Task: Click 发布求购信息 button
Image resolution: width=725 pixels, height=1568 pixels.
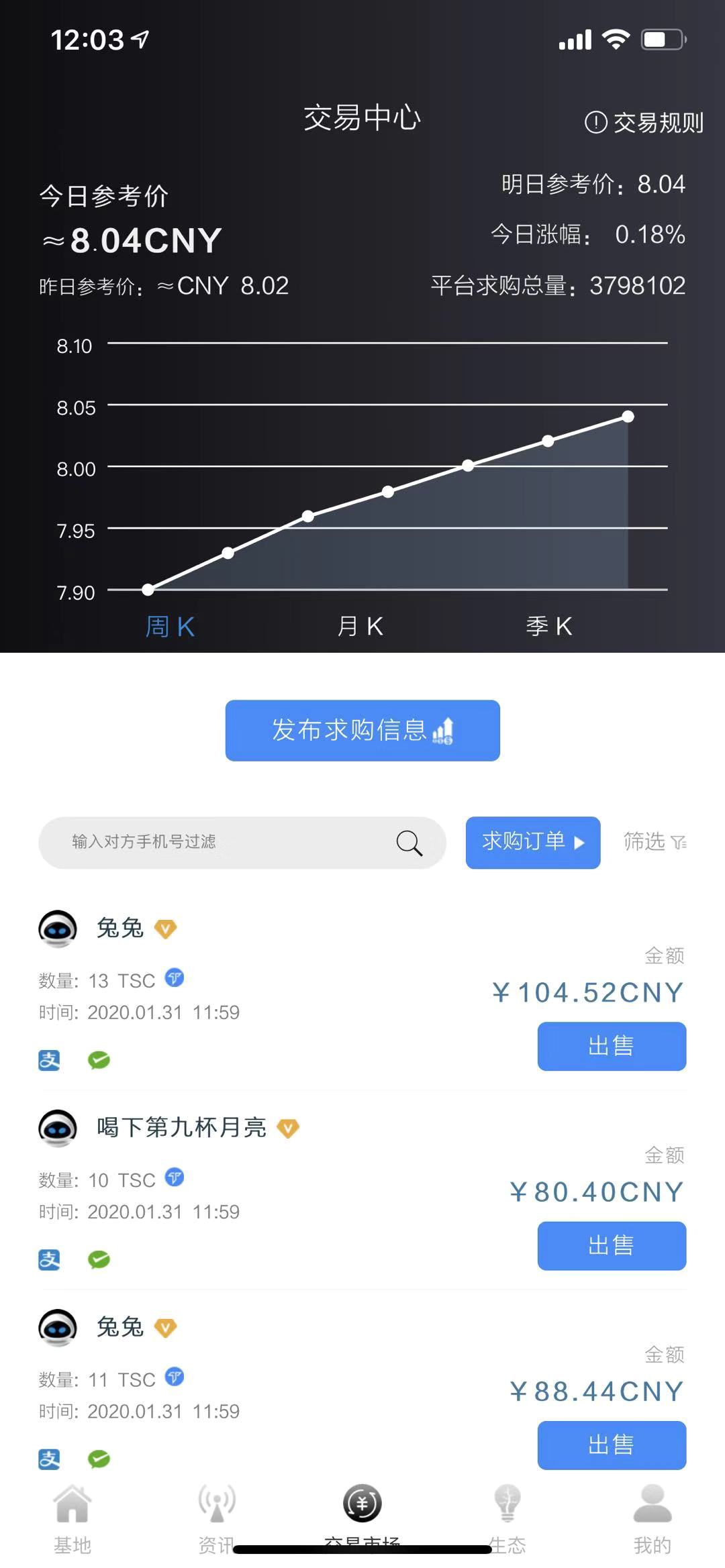Action: (362, 731)
